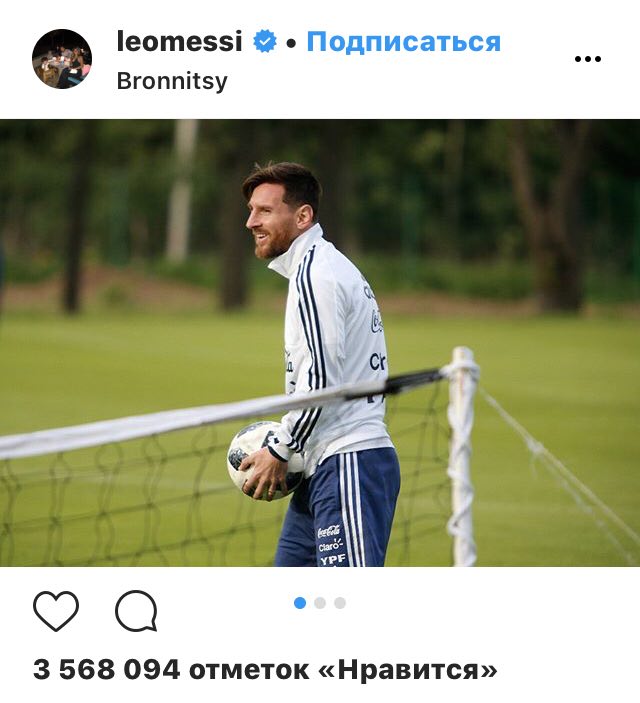Like this post with the heart icon
This screenshot has height=703, width=640.
click(x=56, y=611)
